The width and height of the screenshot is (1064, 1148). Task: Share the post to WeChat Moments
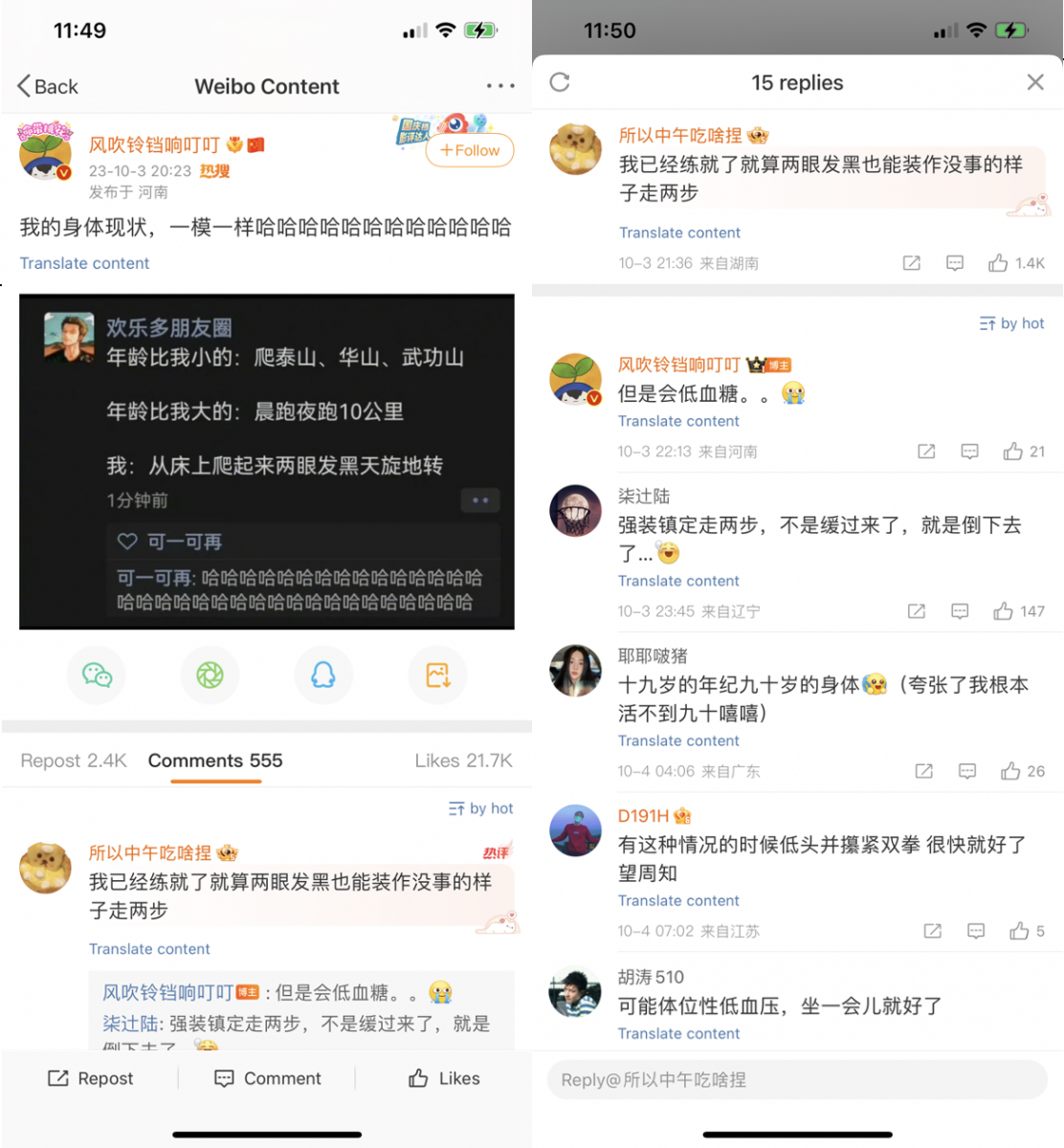click(x=210, y=675)
